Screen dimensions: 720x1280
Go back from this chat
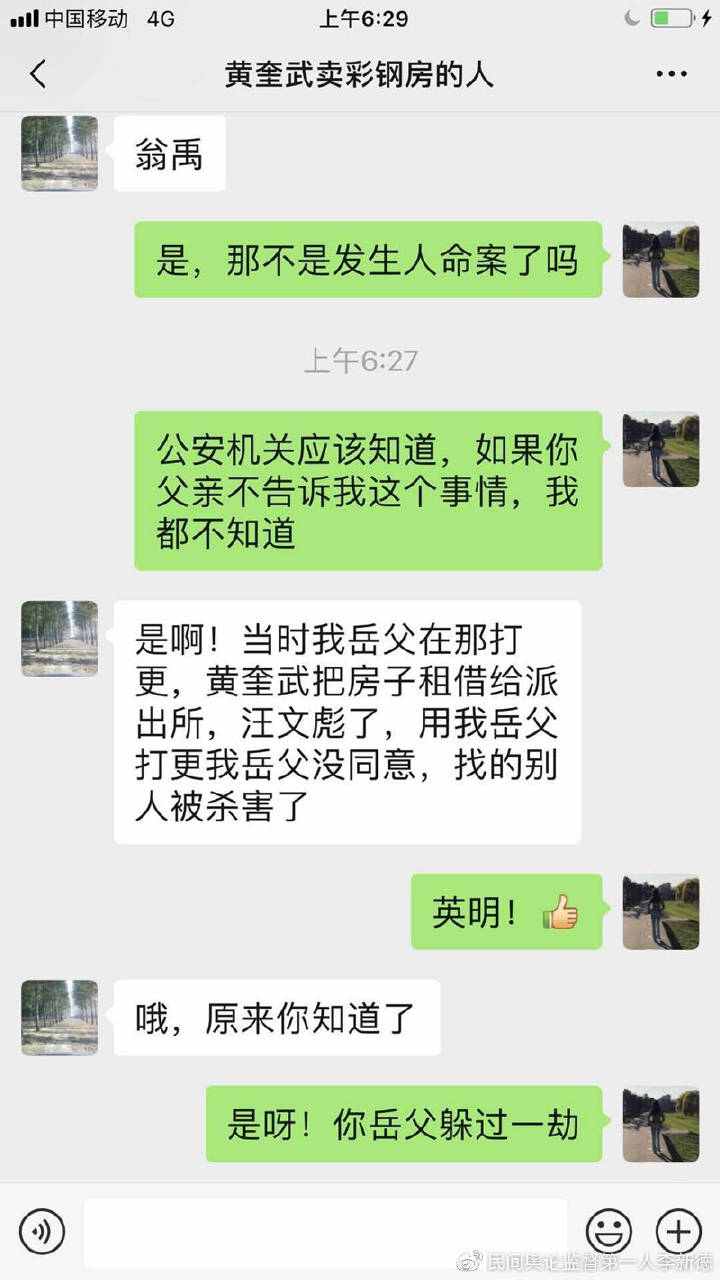click(38, 75)
